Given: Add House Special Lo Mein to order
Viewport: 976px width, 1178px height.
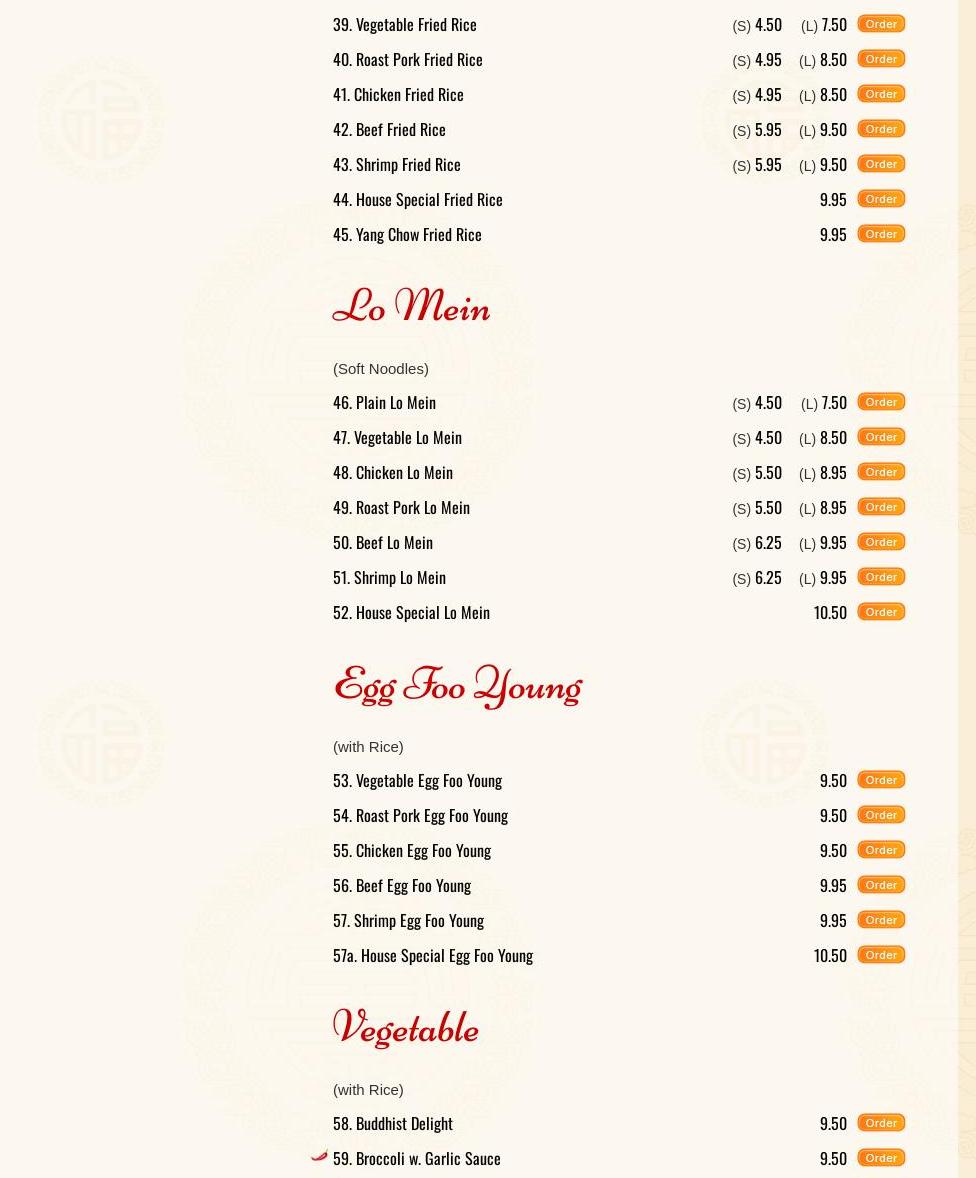Looking at the screenshot, I should pyautogui.click(x=880, y=612).
